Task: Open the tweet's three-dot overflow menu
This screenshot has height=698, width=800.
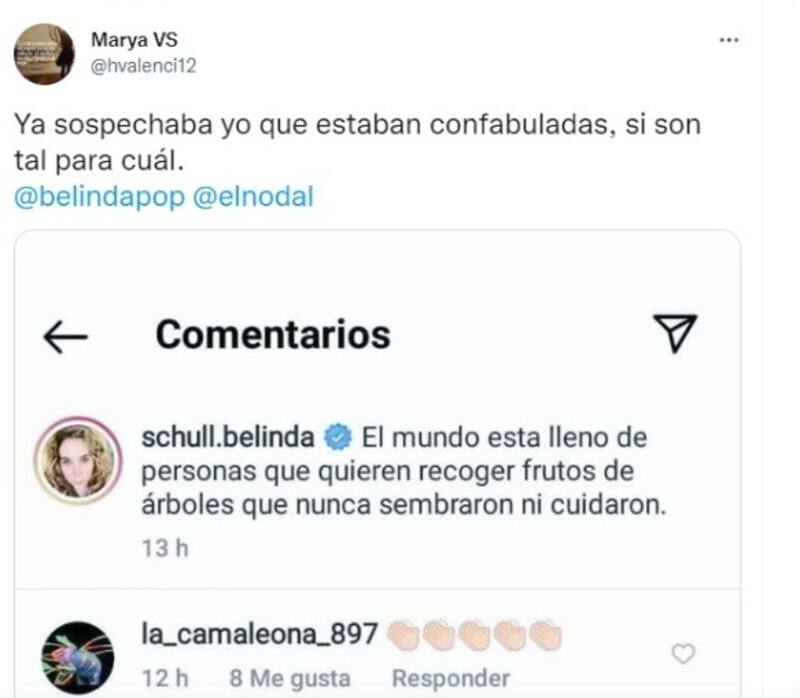Action: click(x=730, y=40)
